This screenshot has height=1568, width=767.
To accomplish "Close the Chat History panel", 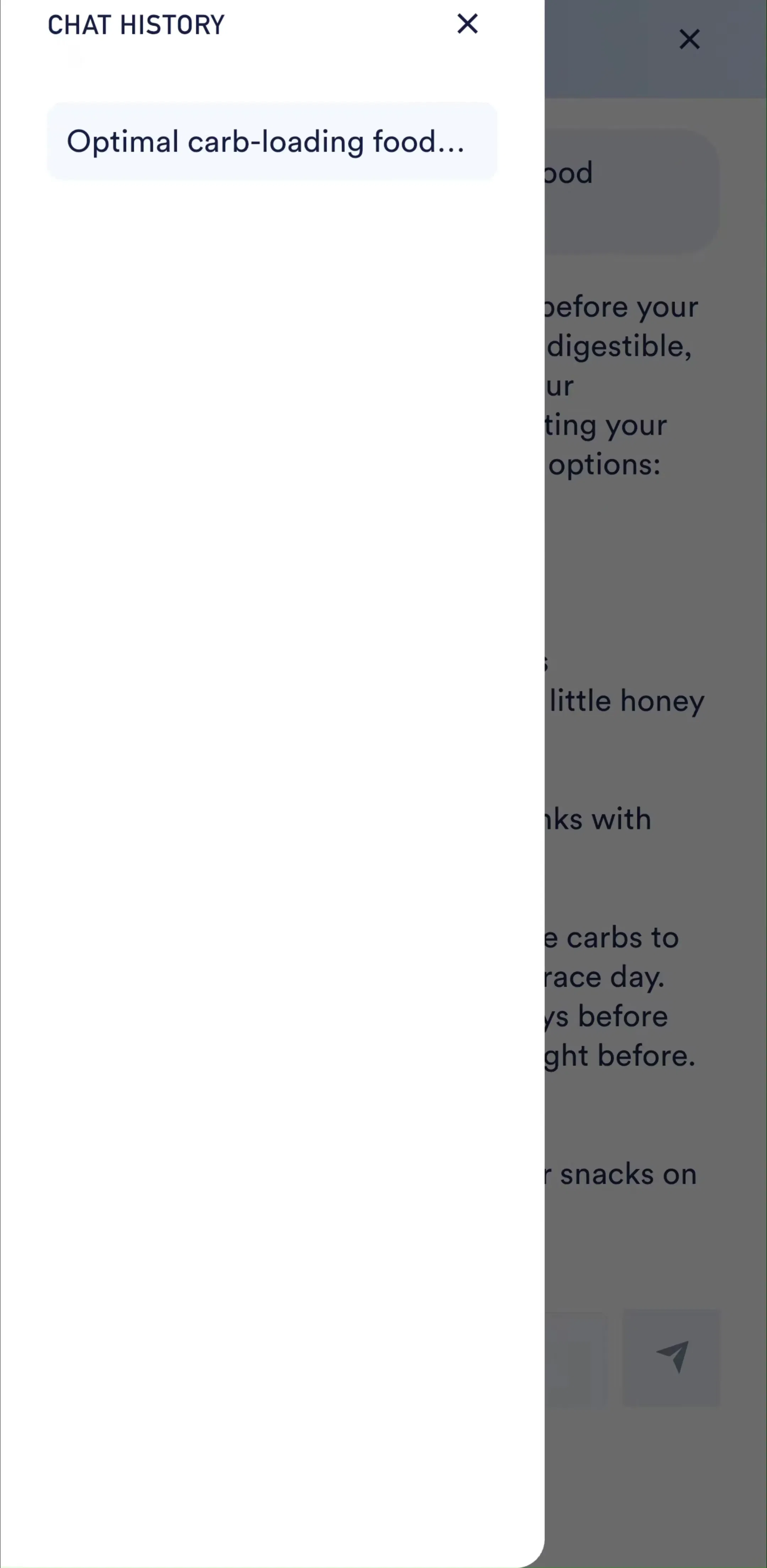I will 467,25.
